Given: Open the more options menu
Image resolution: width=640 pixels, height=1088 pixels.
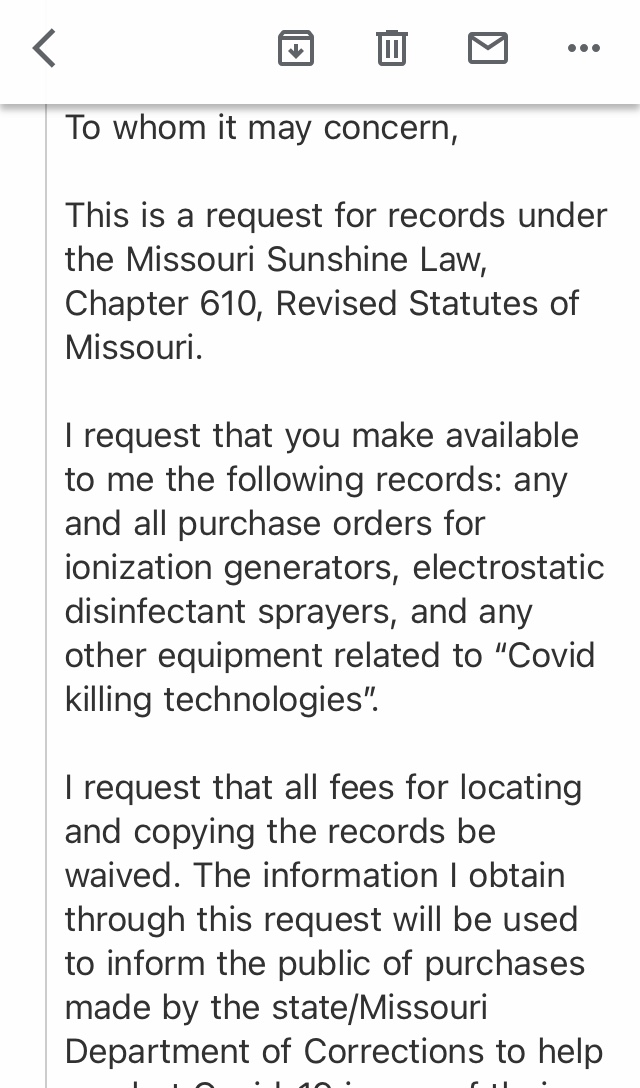Looking at the screenshot, I should 583,48.
